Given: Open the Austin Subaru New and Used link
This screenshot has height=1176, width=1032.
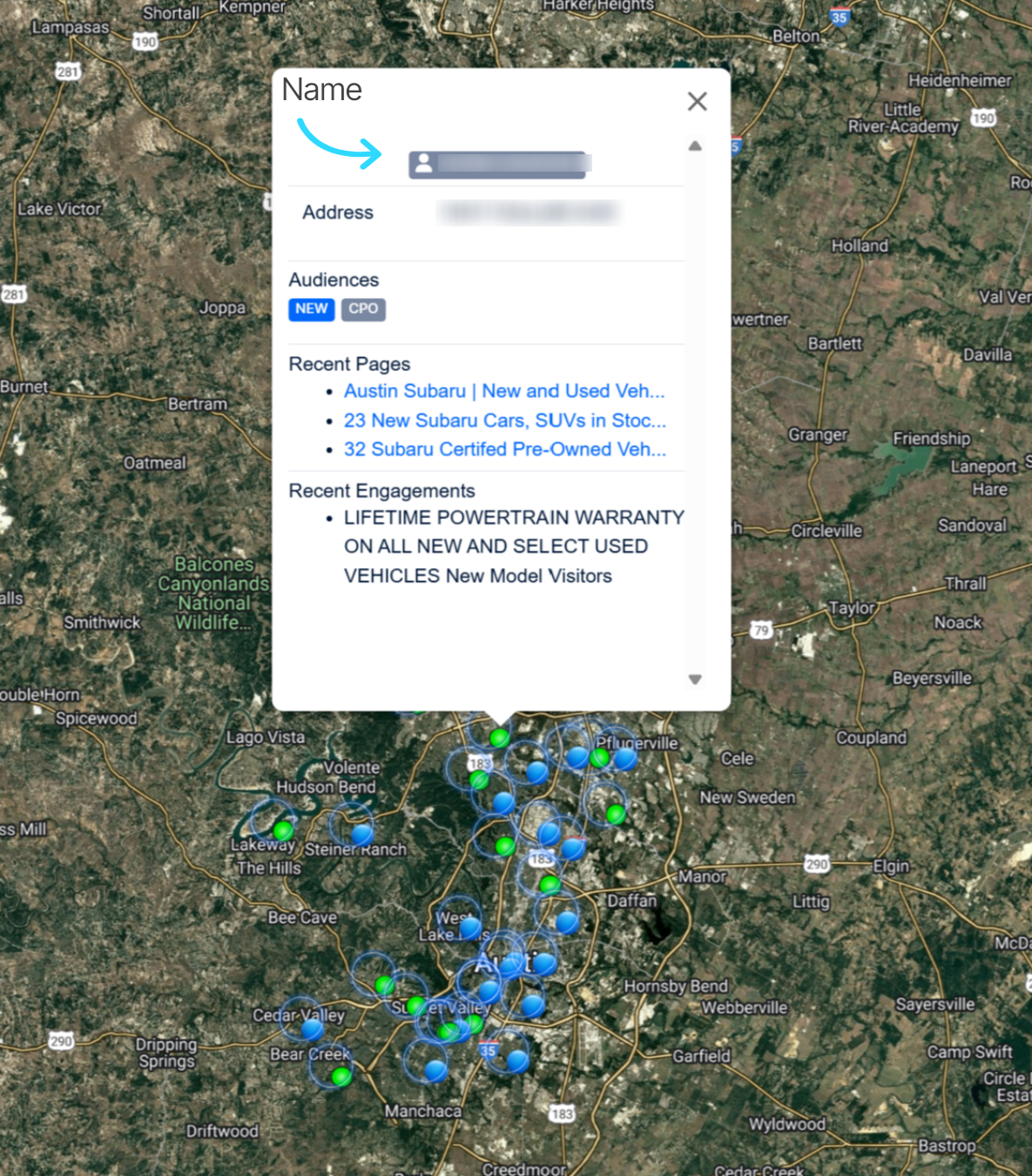Looking at the screenshot, I should click(503, 391).
